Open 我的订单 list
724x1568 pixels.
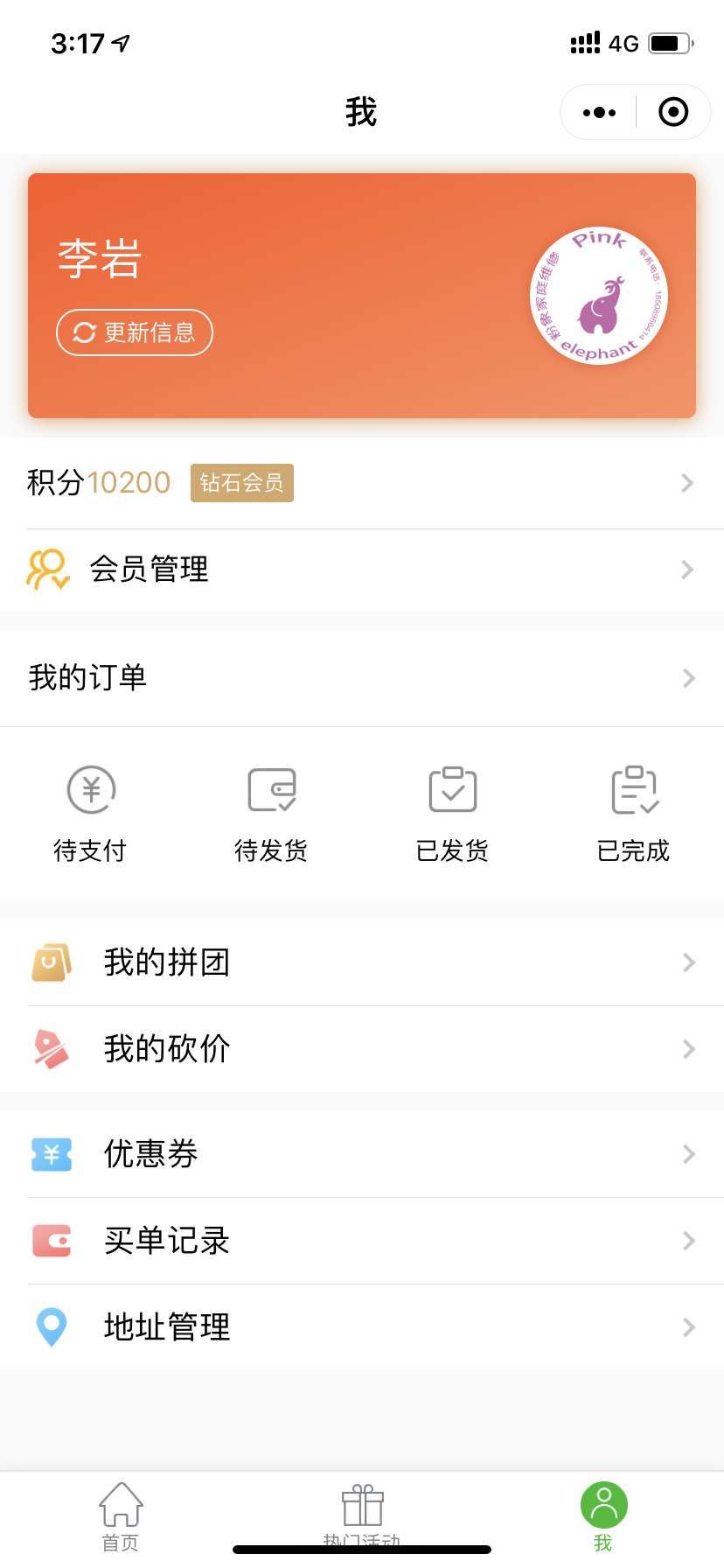(362, 678)
